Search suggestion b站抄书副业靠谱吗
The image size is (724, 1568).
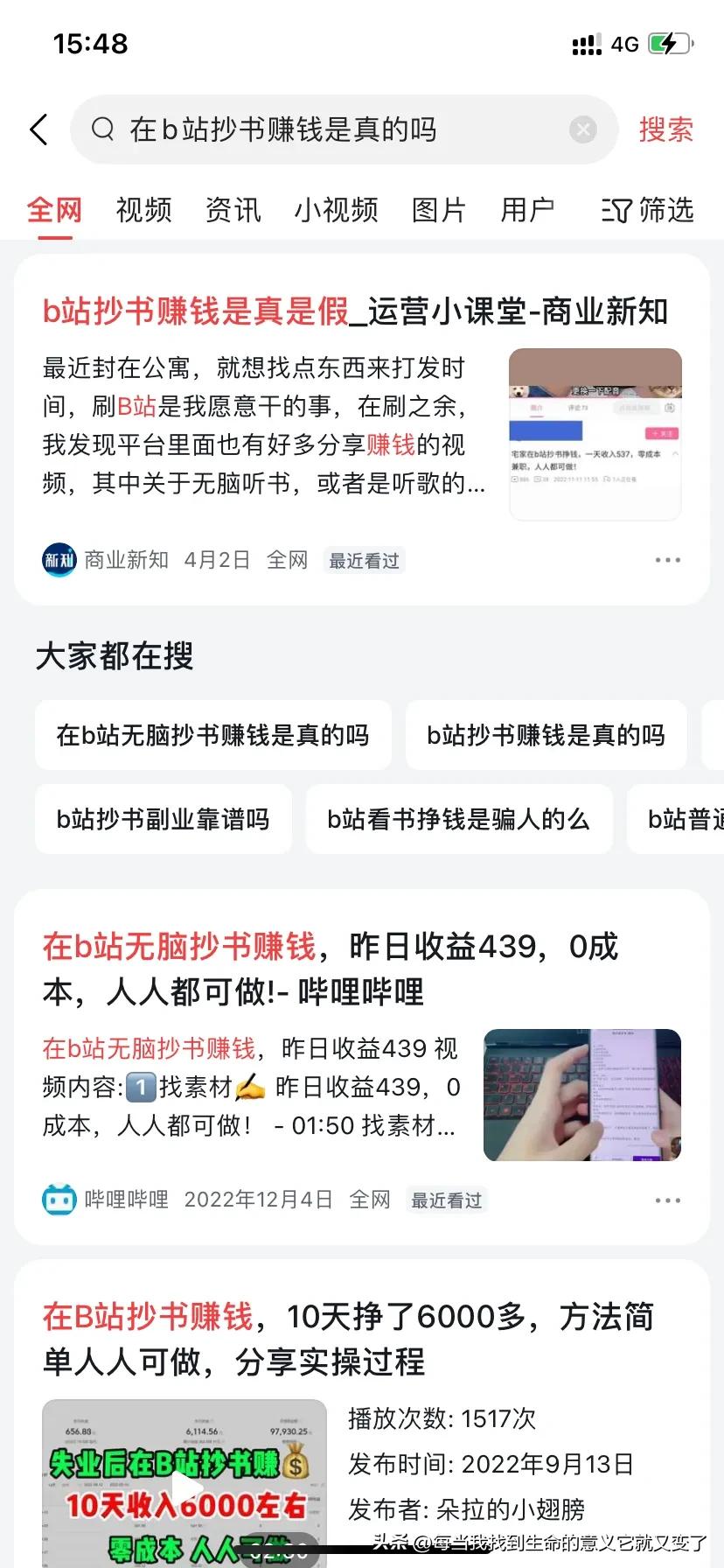coord(163,819)
